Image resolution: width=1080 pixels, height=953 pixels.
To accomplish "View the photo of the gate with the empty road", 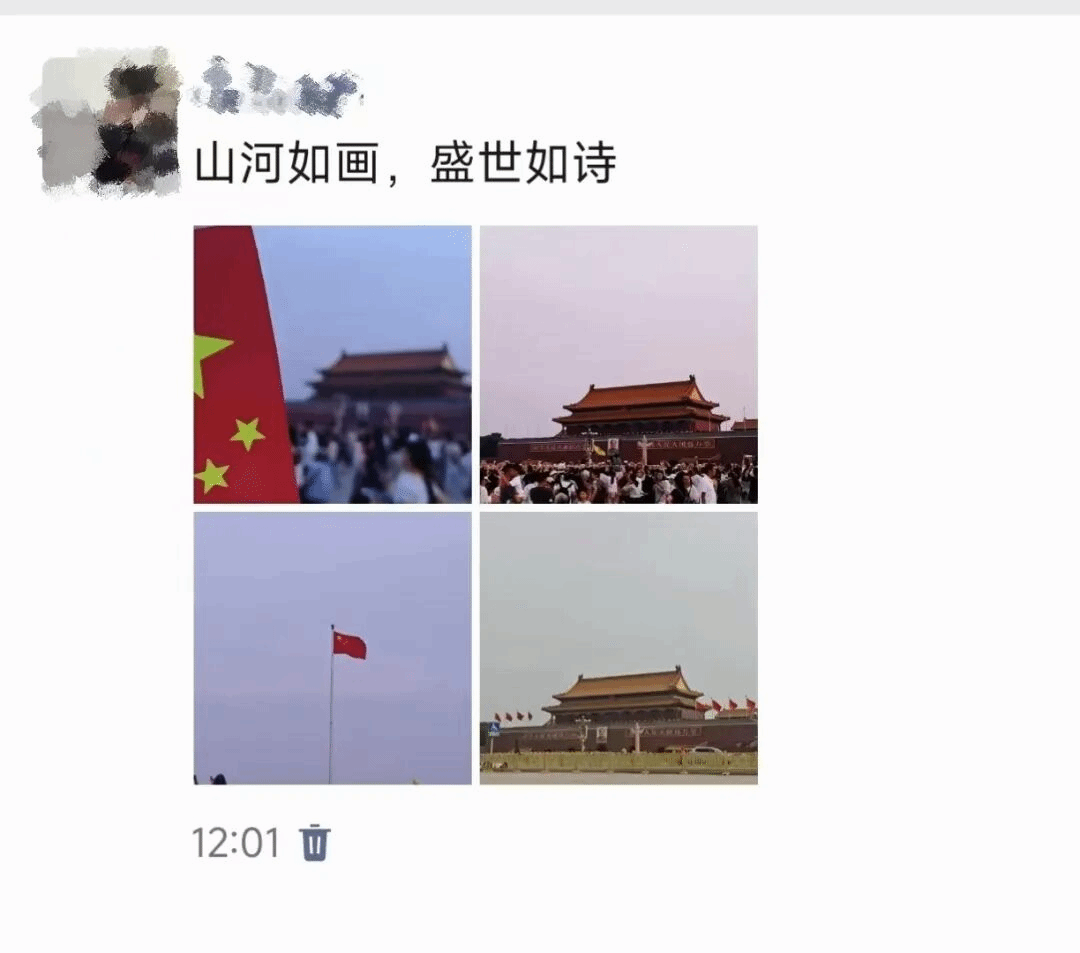I will coord(618,648).
